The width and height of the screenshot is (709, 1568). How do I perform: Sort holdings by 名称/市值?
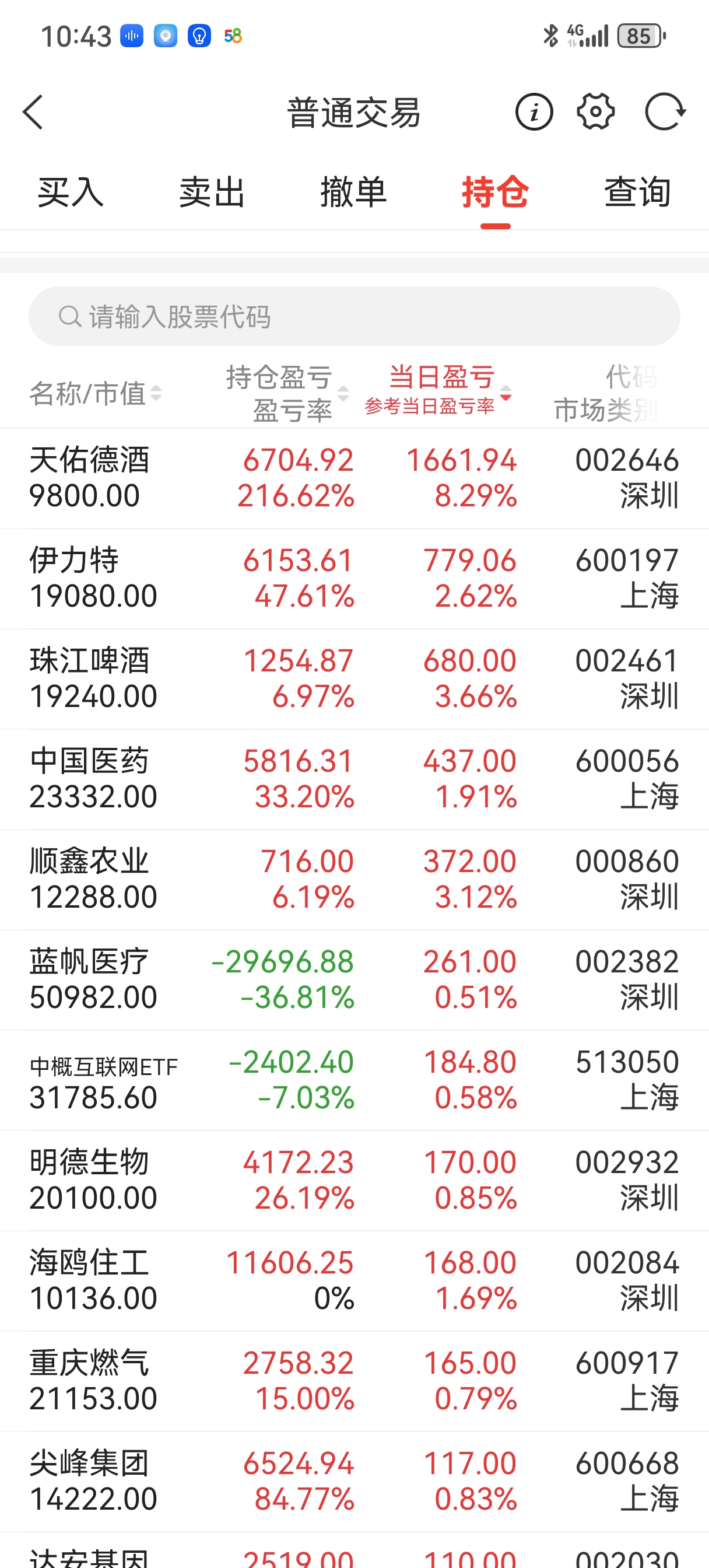(96, 393)
